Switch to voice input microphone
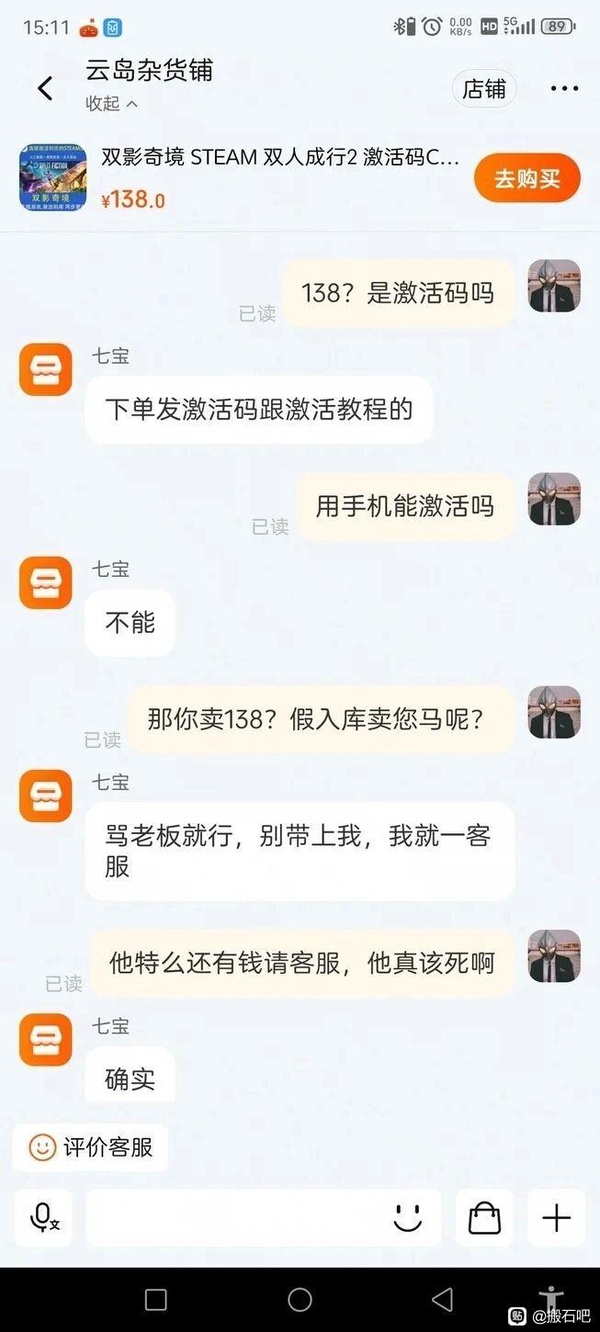The image size is (600, 1332). point(44,1218)
